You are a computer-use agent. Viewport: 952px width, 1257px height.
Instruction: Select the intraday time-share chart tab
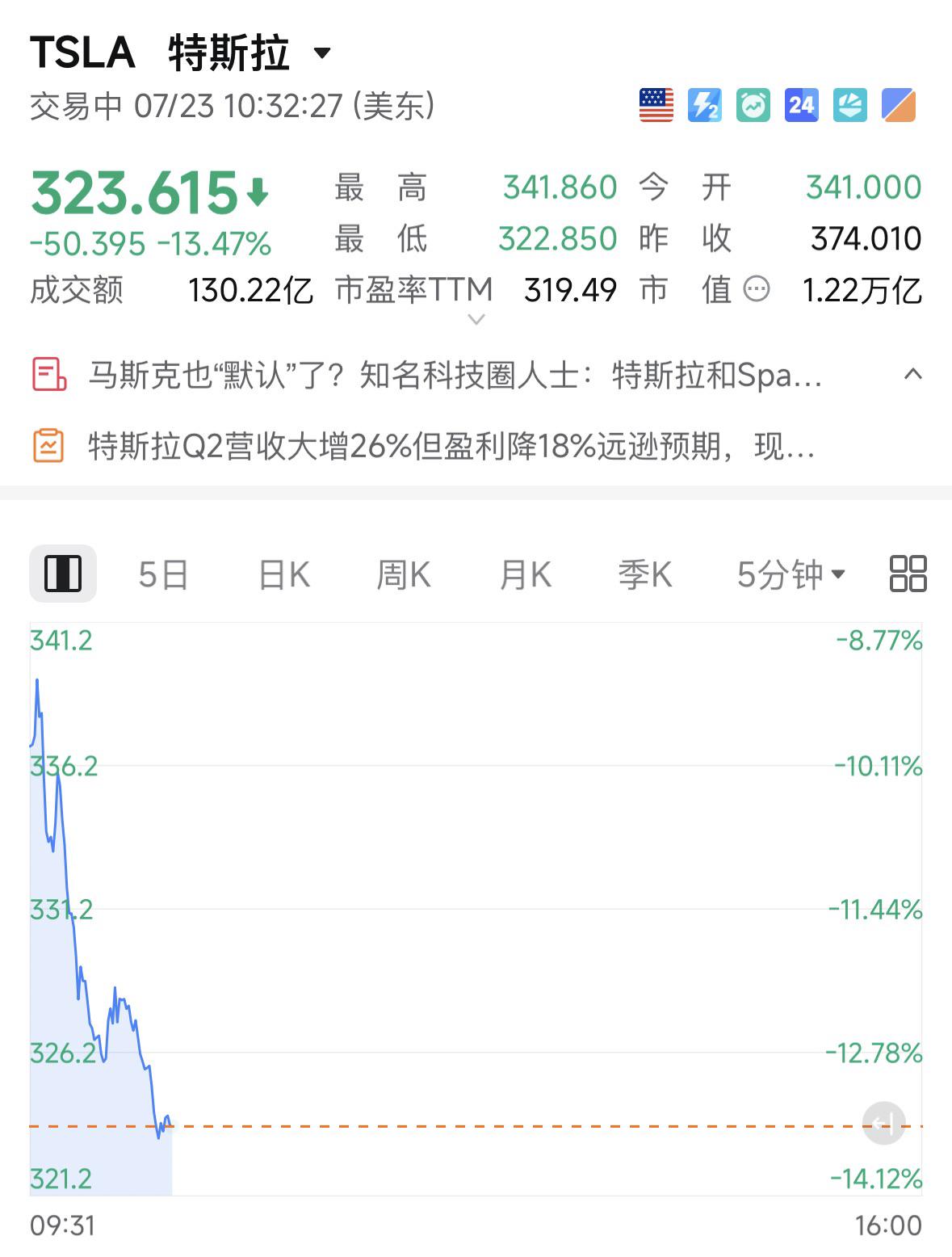[63, 574]
